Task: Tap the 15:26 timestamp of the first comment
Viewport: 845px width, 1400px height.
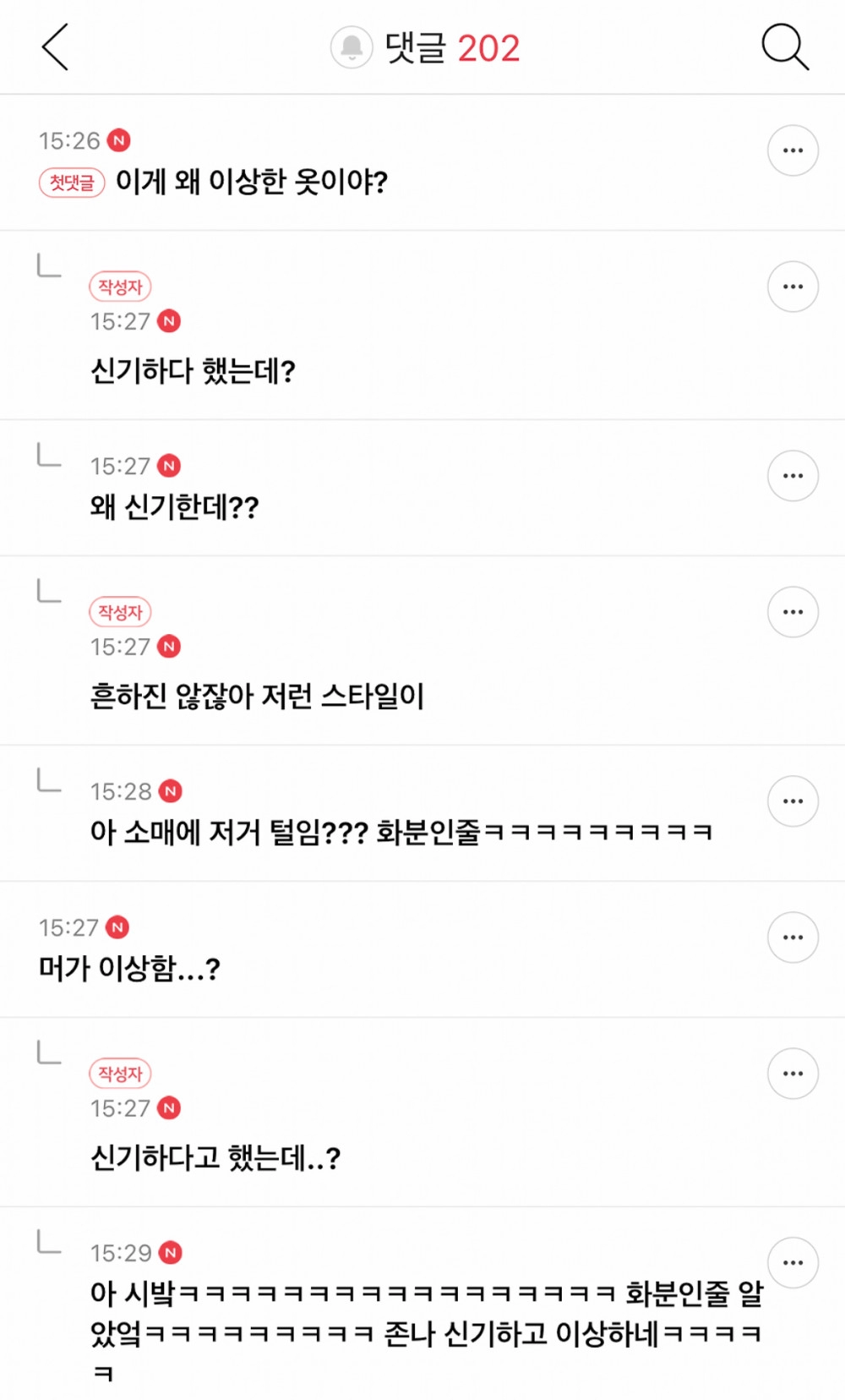Action: click(69, 140)
